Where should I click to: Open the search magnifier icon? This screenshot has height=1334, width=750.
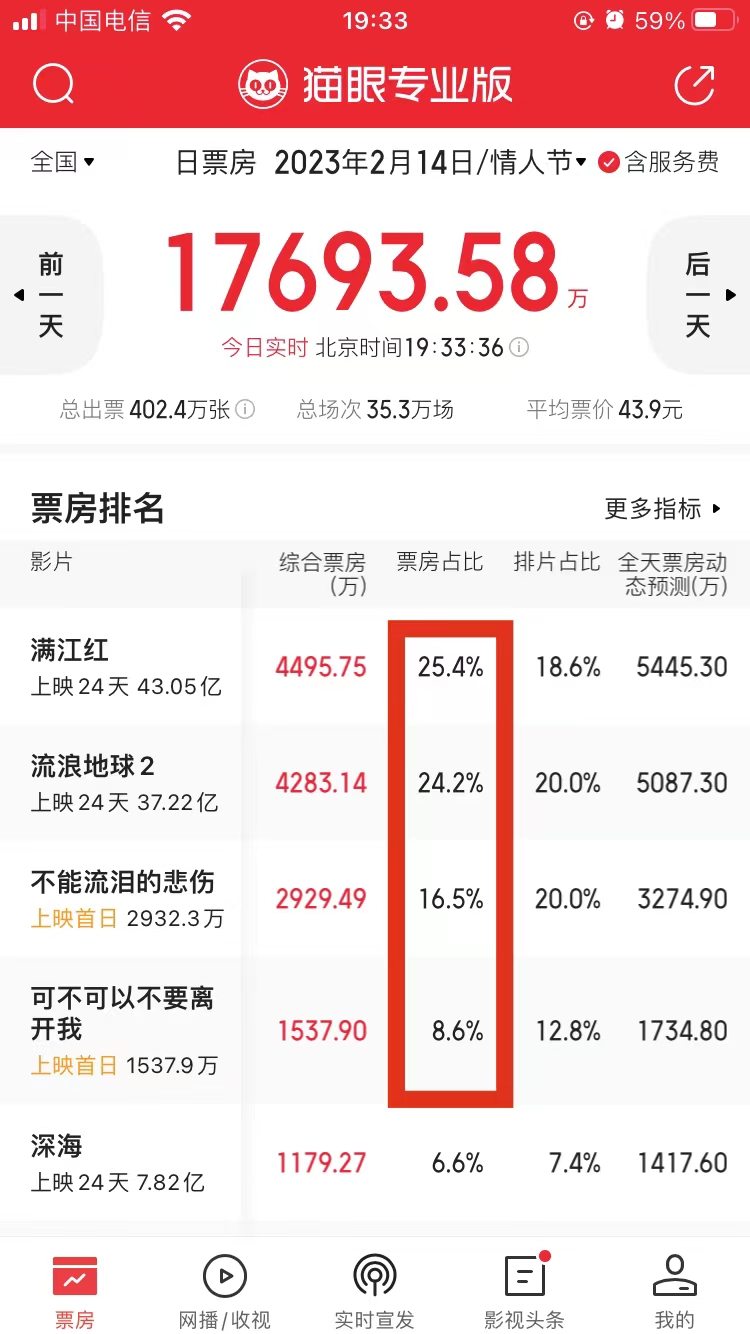pyautogui.click(x=54, y=85)
